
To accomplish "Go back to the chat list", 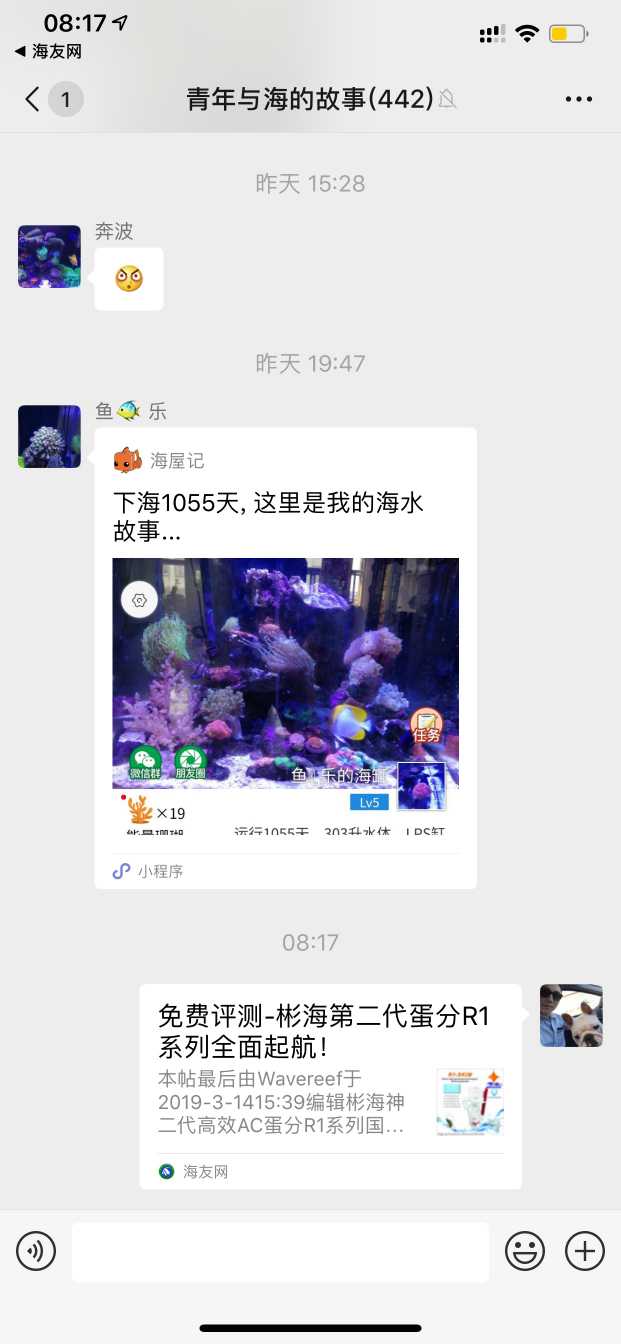I will [x=34, y=99].
